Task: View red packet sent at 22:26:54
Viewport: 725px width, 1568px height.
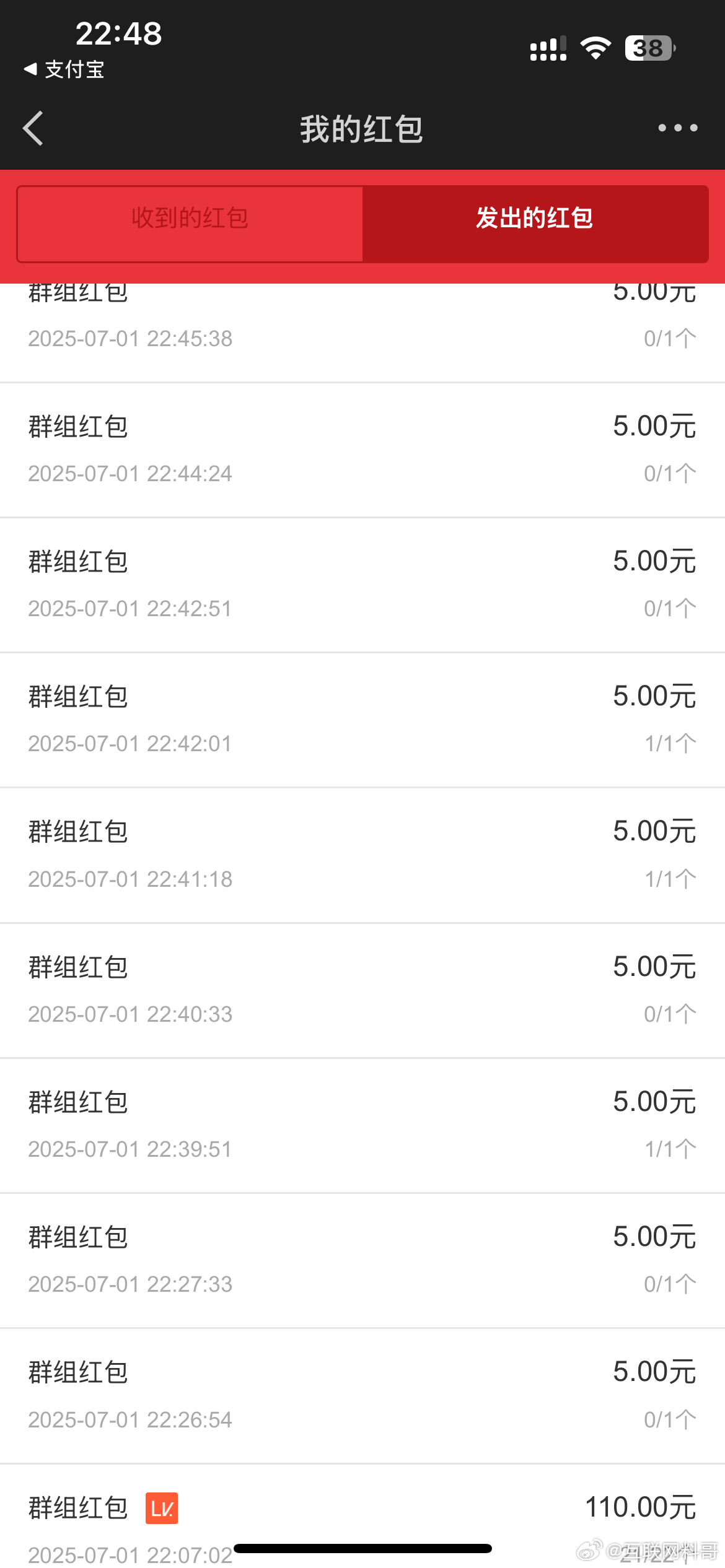Action: [362, 1396]
